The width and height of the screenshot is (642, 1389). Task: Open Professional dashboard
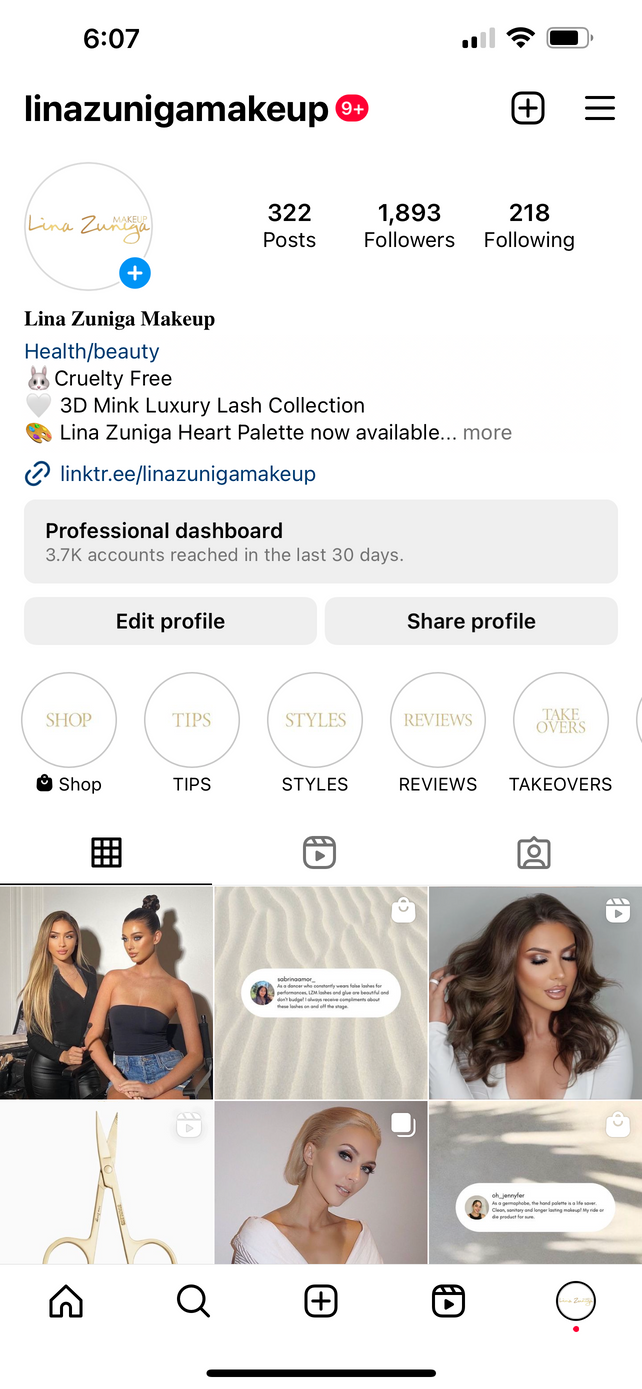[321, 541]
